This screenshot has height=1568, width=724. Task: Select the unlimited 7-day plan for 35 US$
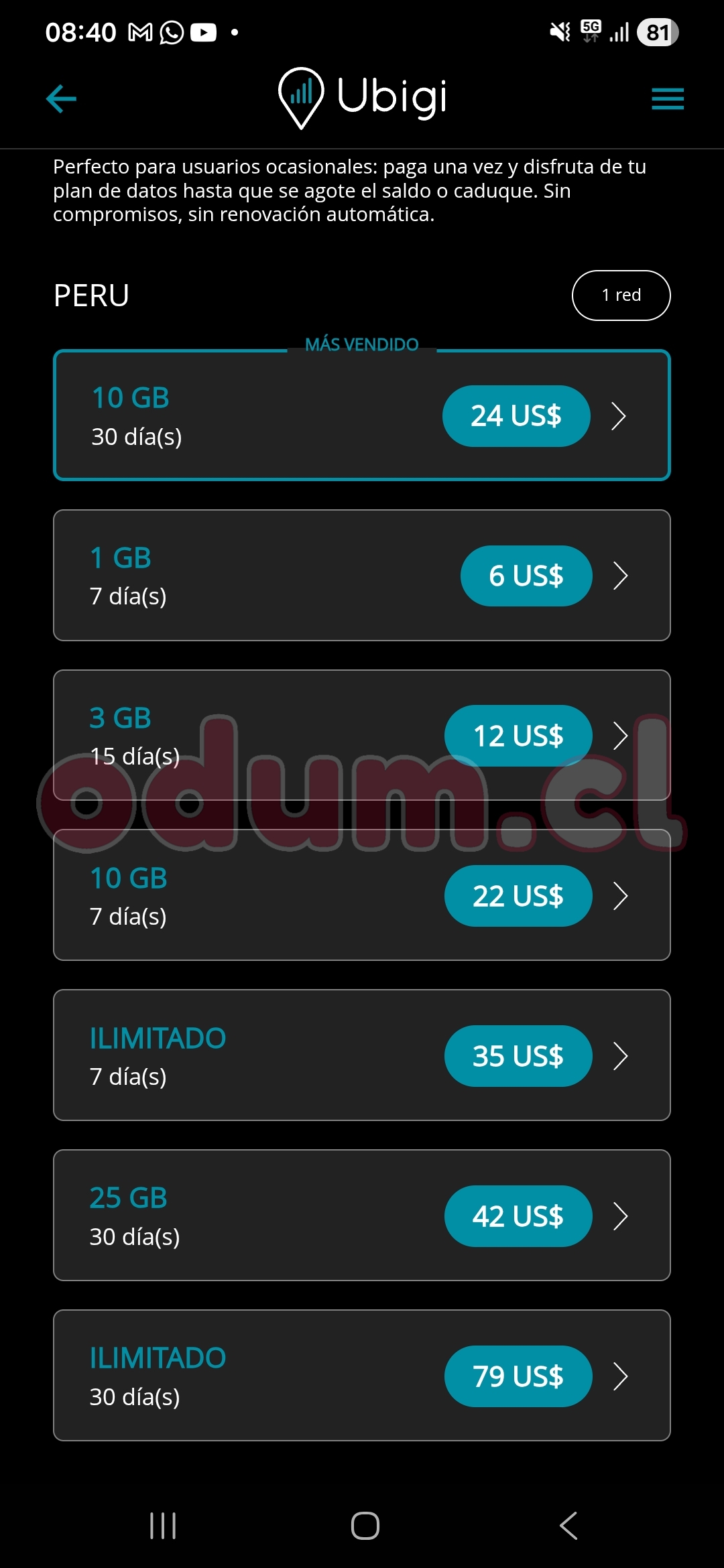(362, 1055)
